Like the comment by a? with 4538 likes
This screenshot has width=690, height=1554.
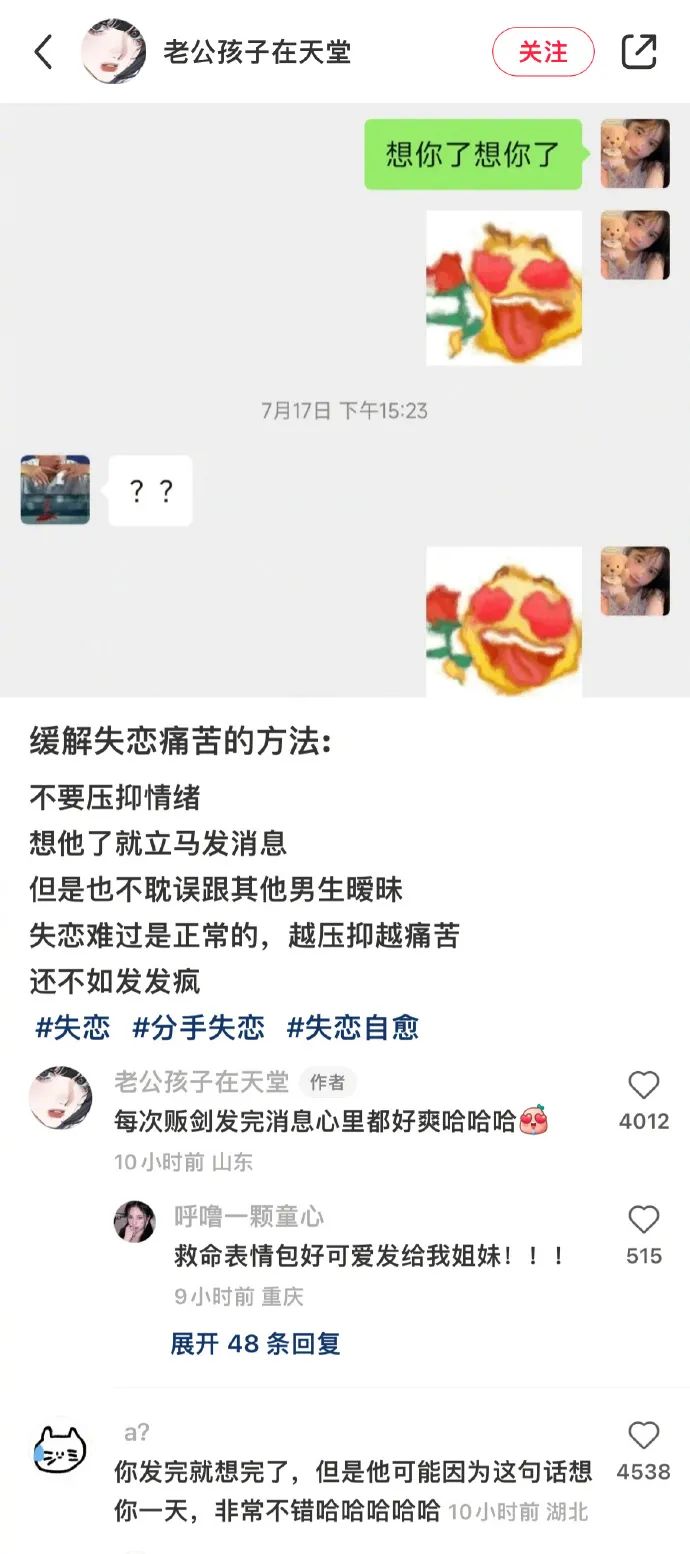pyautogui.click(x=643, y=1437)
